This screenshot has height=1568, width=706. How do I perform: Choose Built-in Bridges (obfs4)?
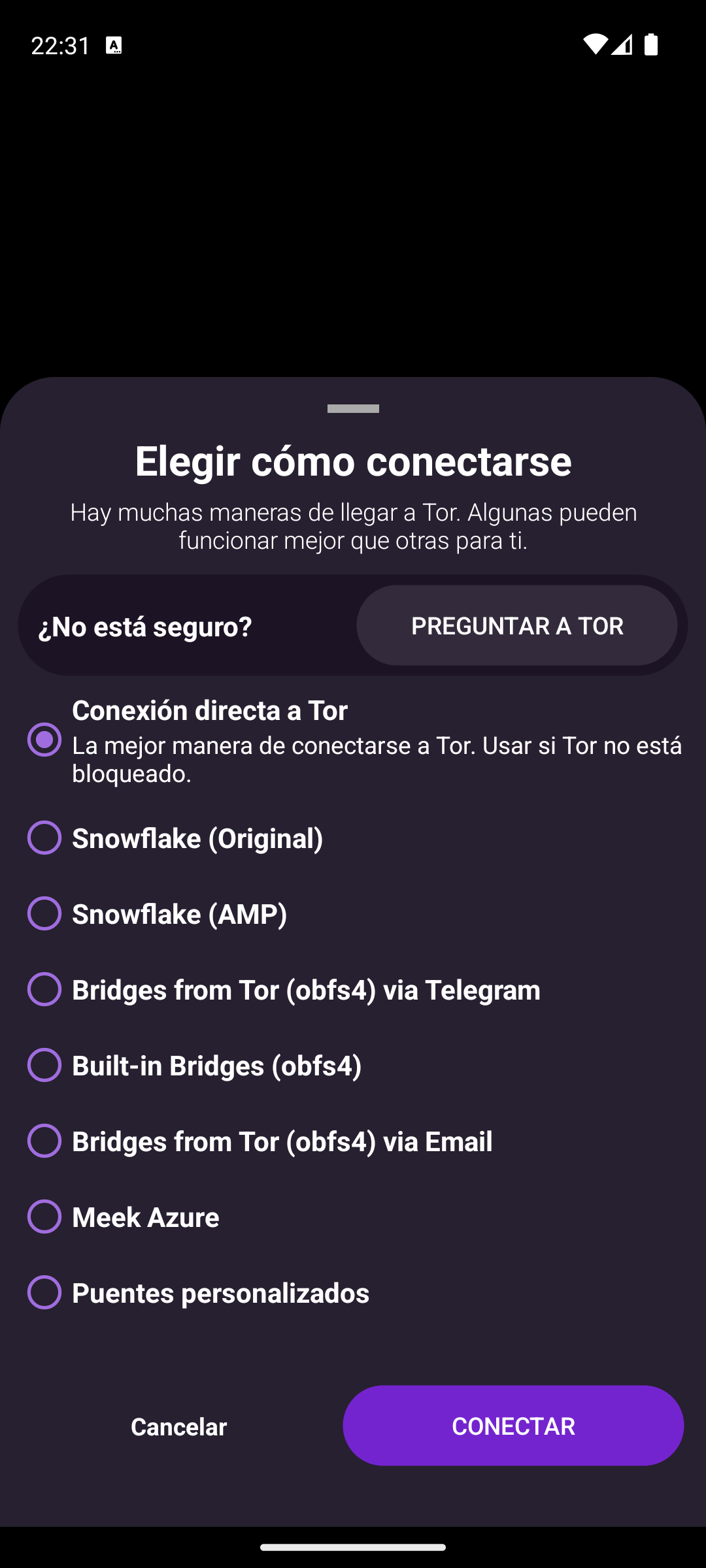coord(44,1065)
